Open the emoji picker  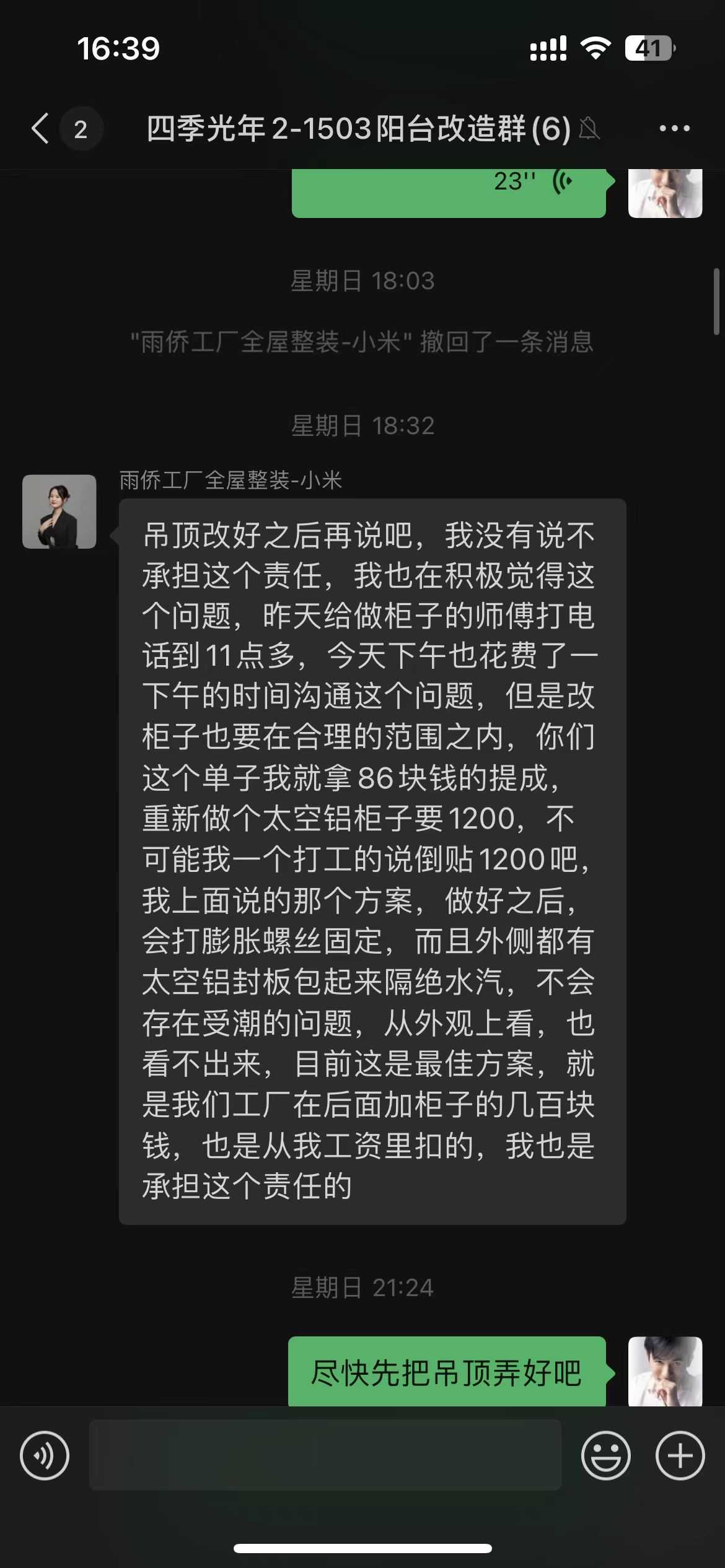(605, 1455)
